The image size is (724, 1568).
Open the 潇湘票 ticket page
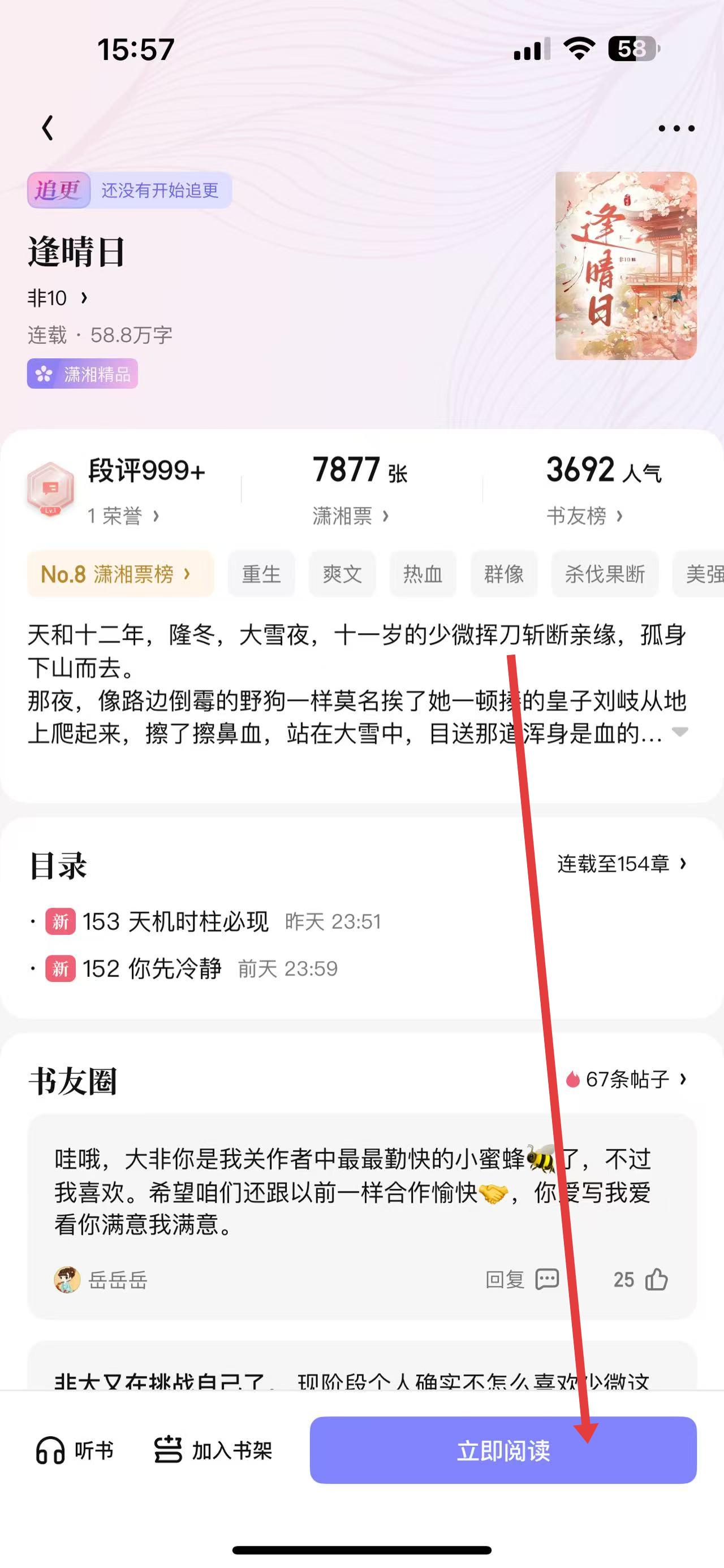pos(350,516)
